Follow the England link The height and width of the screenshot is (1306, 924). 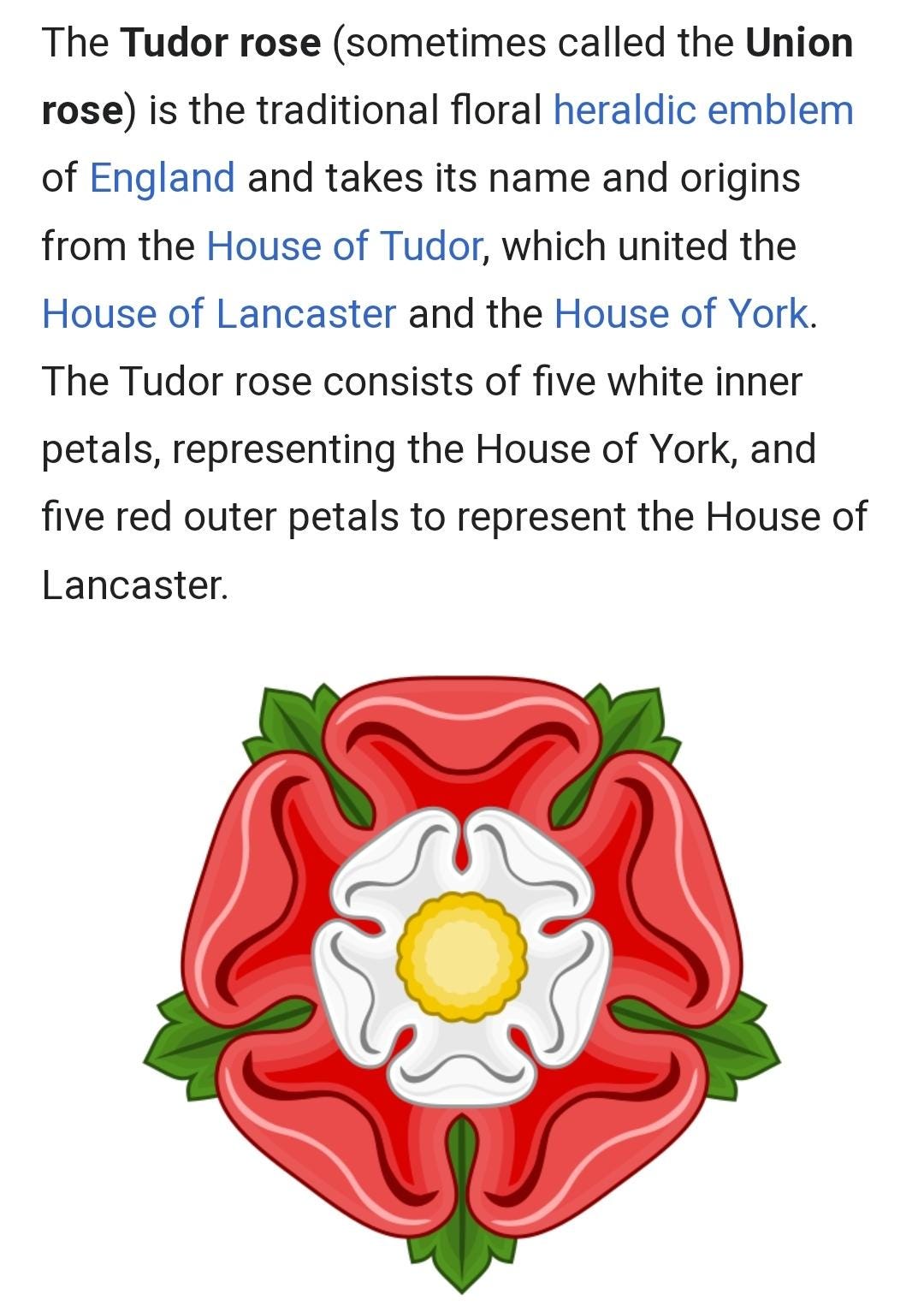(162, 178)
